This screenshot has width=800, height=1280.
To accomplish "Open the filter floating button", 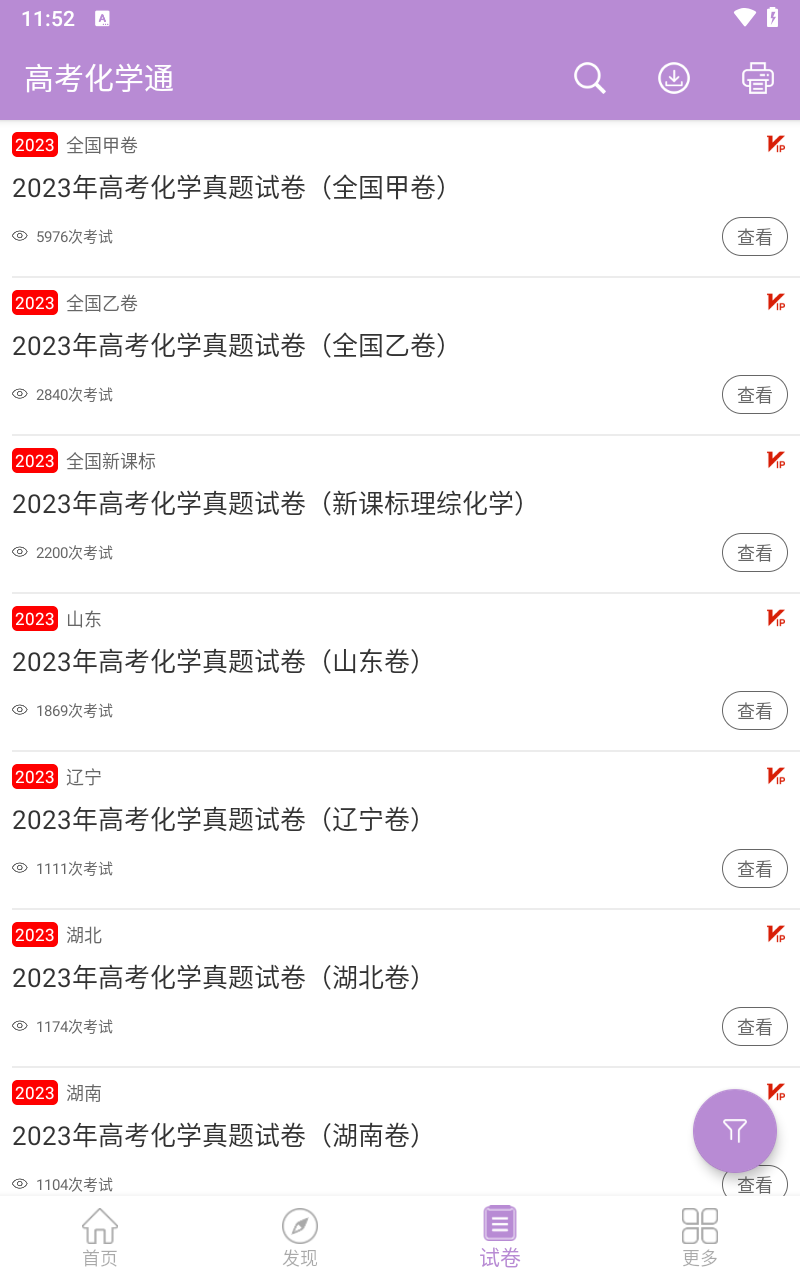I will point(735,1131).
